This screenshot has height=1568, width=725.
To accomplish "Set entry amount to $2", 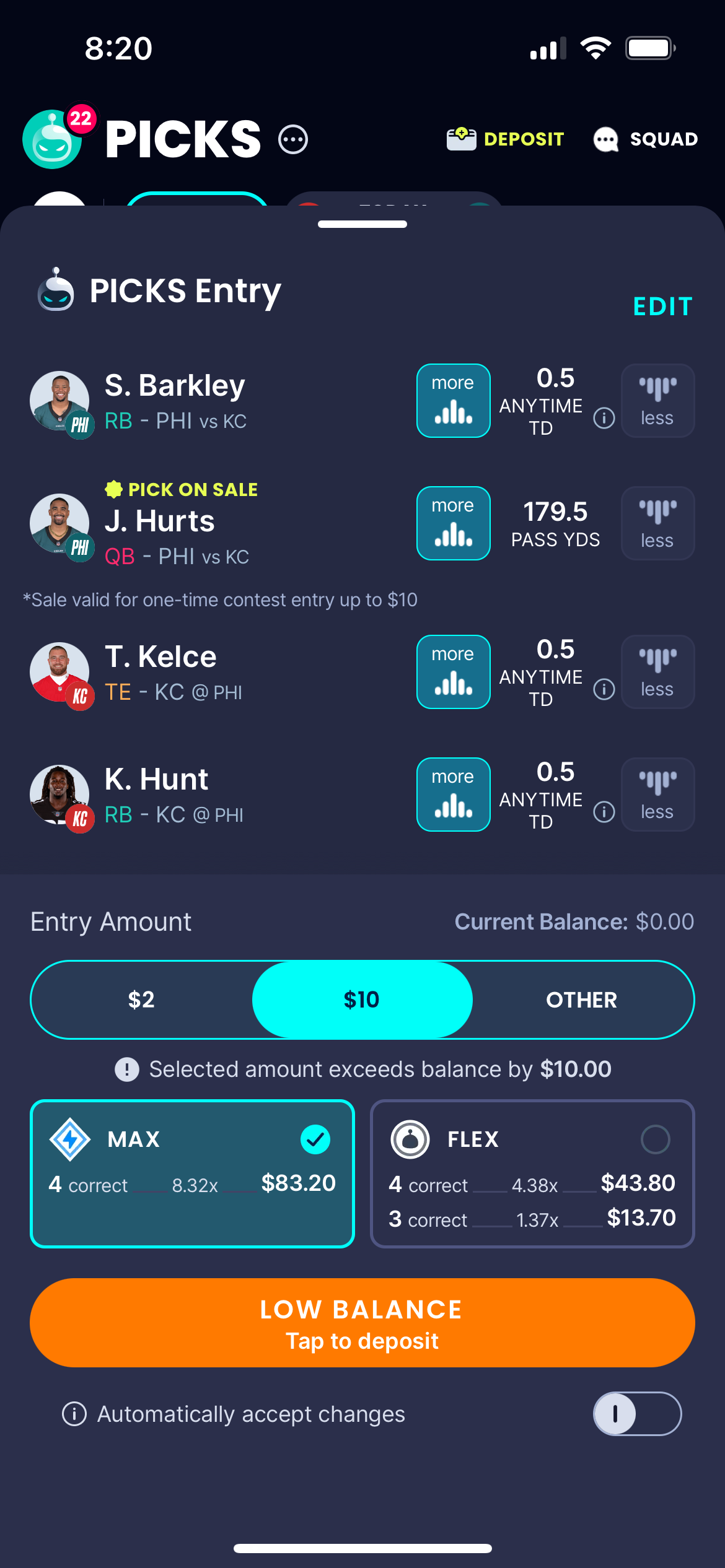I will coord(141,1000).
